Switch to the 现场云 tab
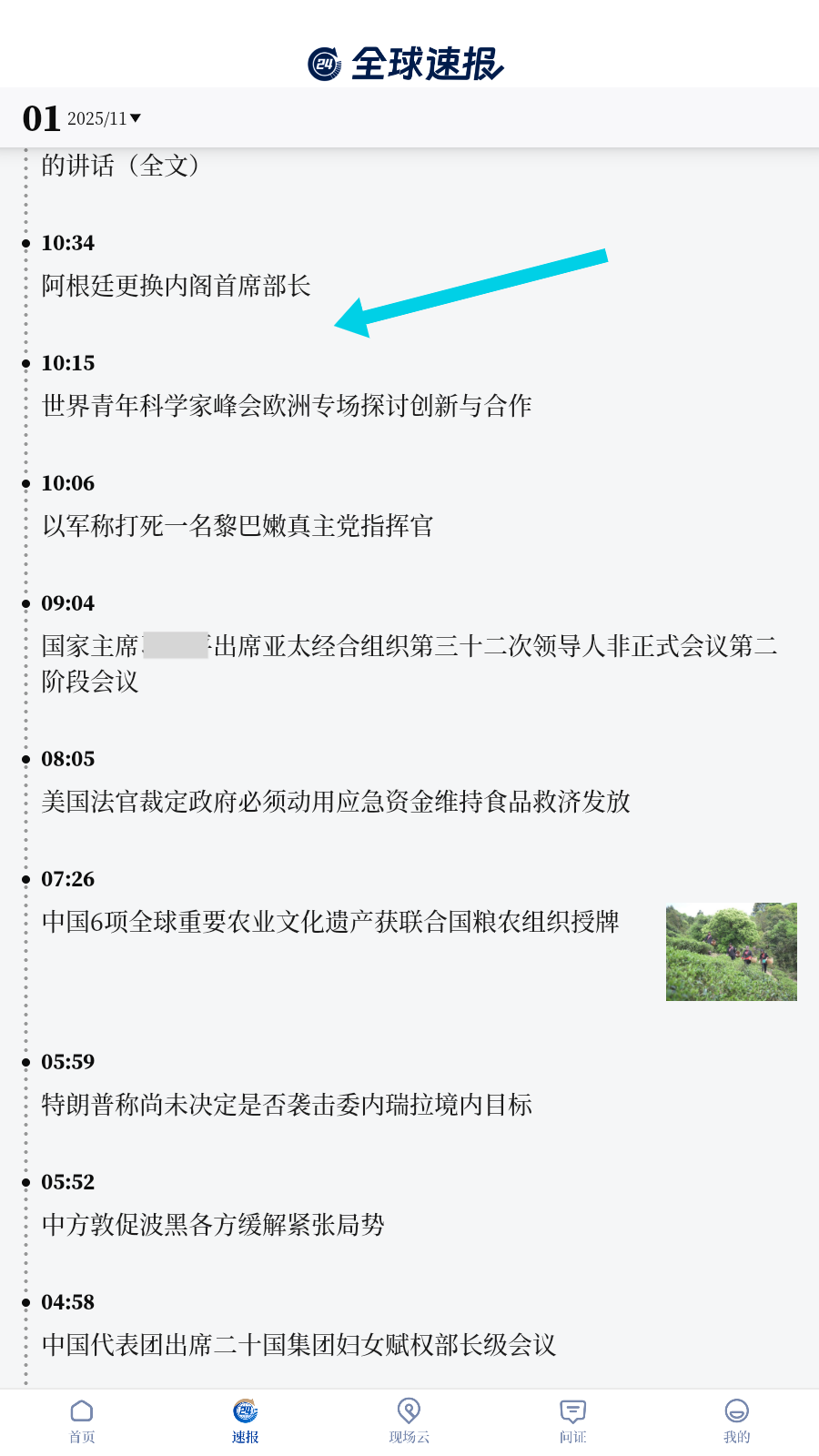Image resolution: width=819 pixels, height=1456 pixels. click(409, 1421)
